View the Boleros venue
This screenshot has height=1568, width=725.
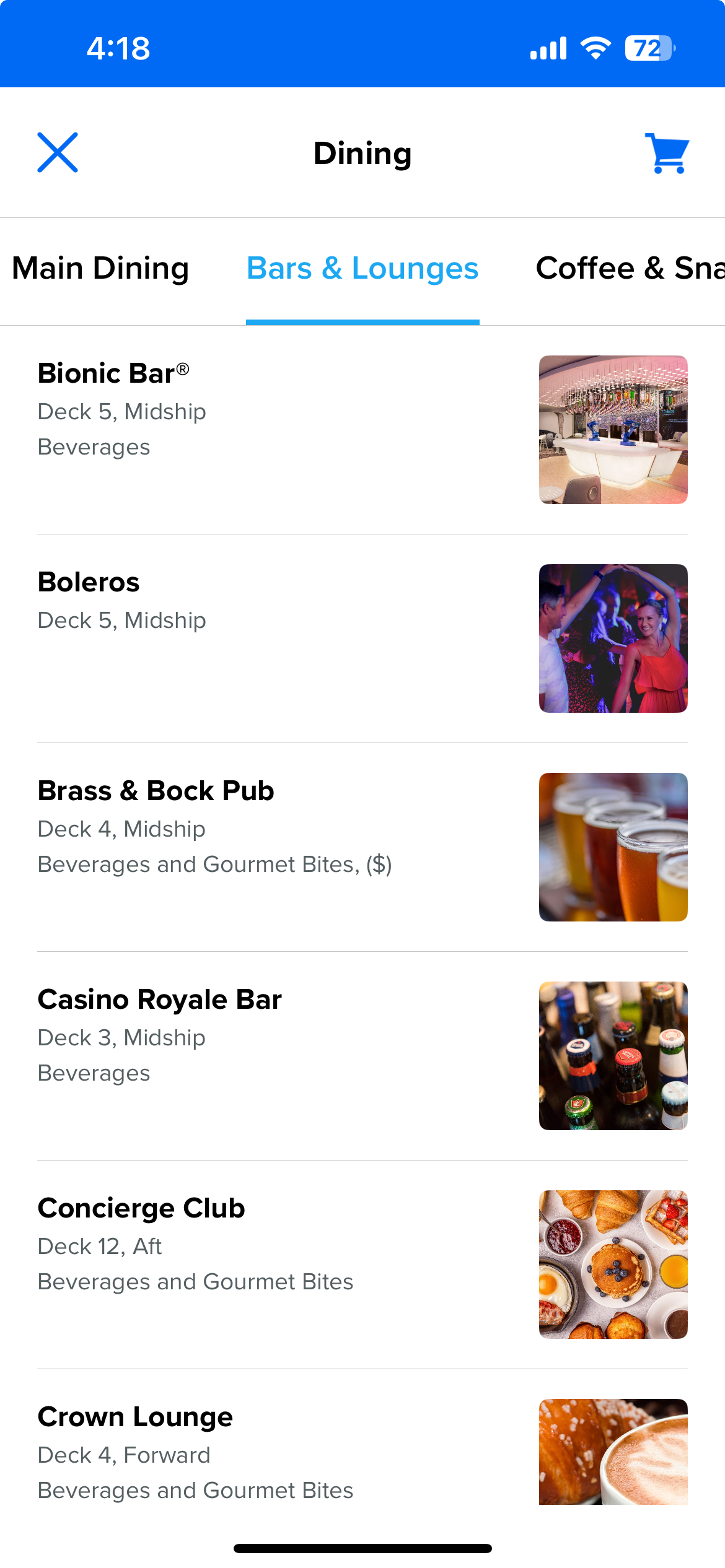(x=362, y=638)
